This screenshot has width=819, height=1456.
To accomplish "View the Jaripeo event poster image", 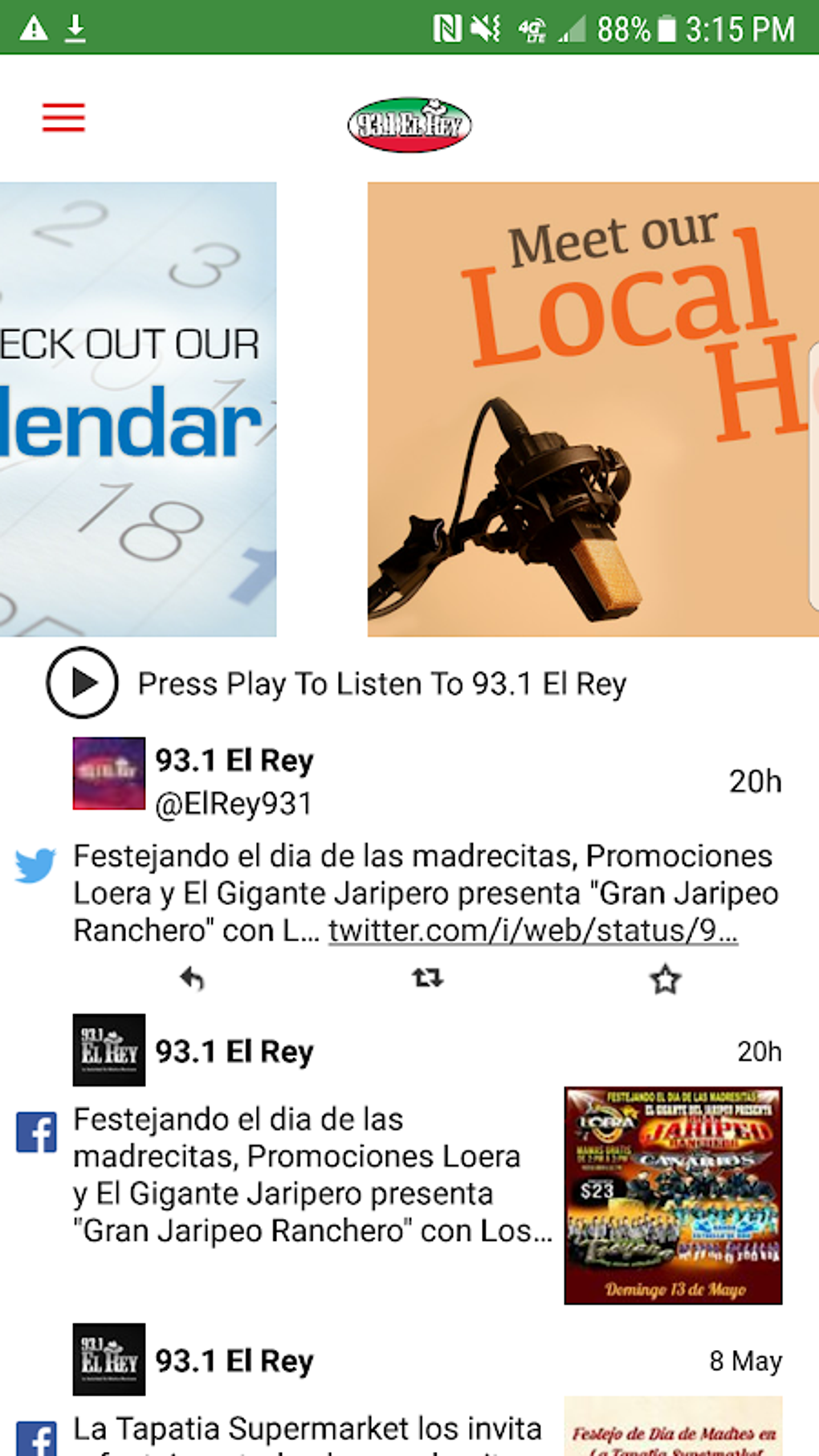I will pos(673,1195).
